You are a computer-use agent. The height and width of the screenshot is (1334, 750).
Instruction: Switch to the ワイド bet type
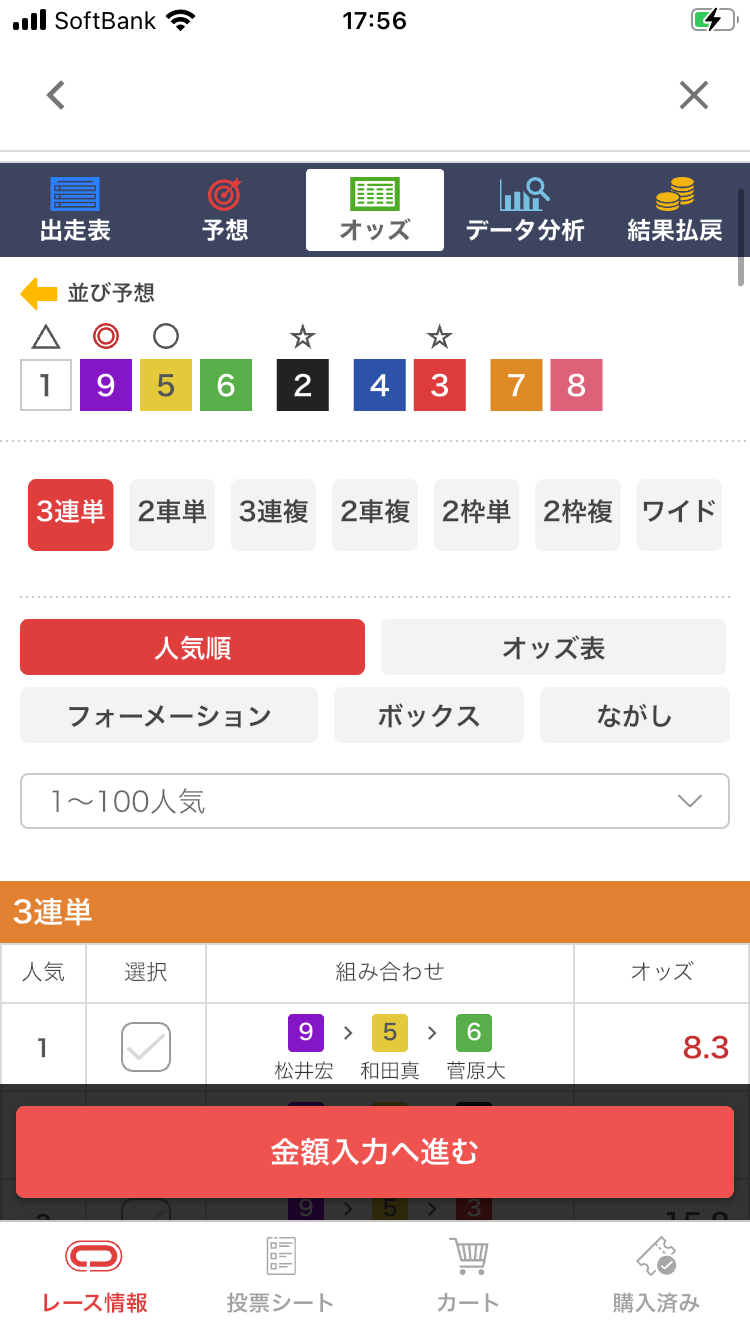click(x=679, y=514)
